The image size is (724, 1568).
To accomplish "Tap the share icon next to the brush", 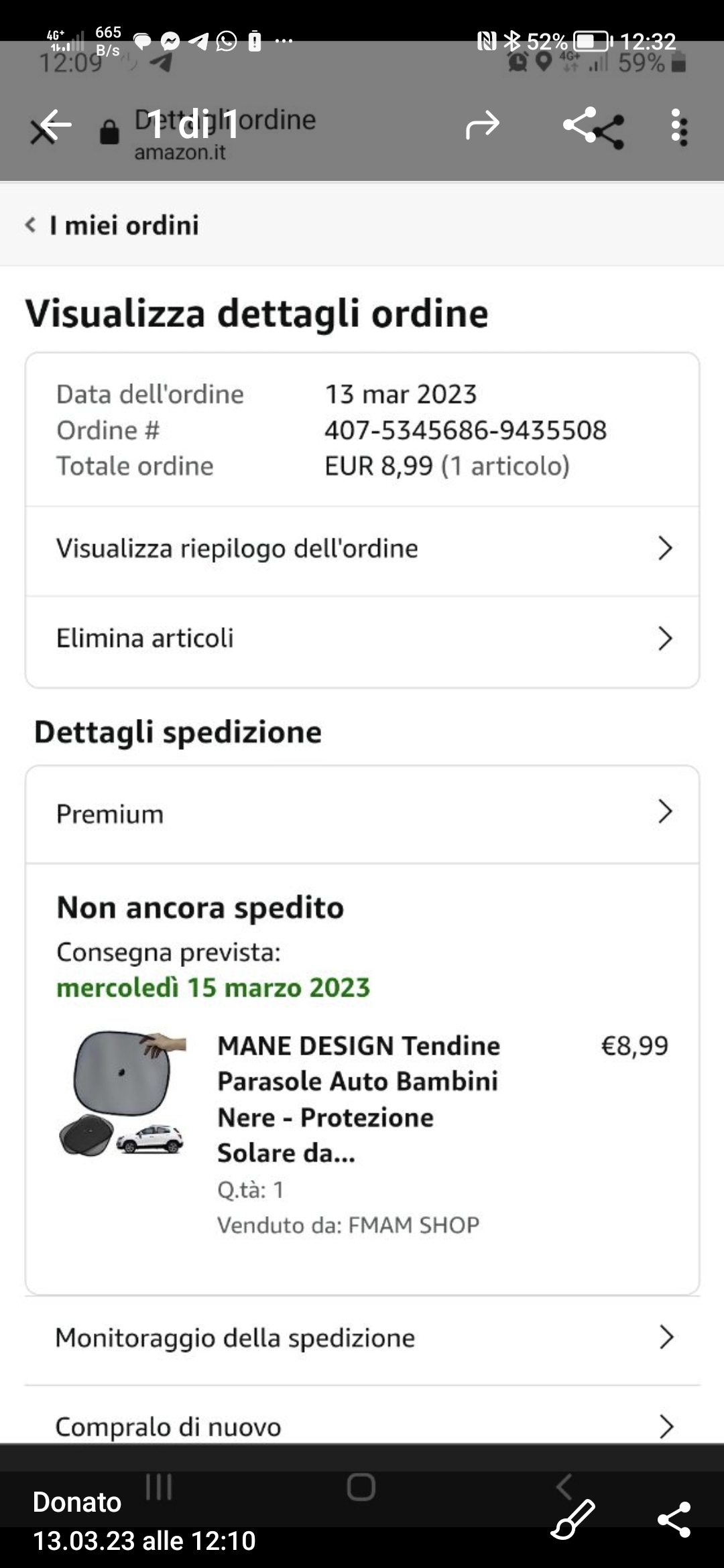I will tap(674, 1519).
